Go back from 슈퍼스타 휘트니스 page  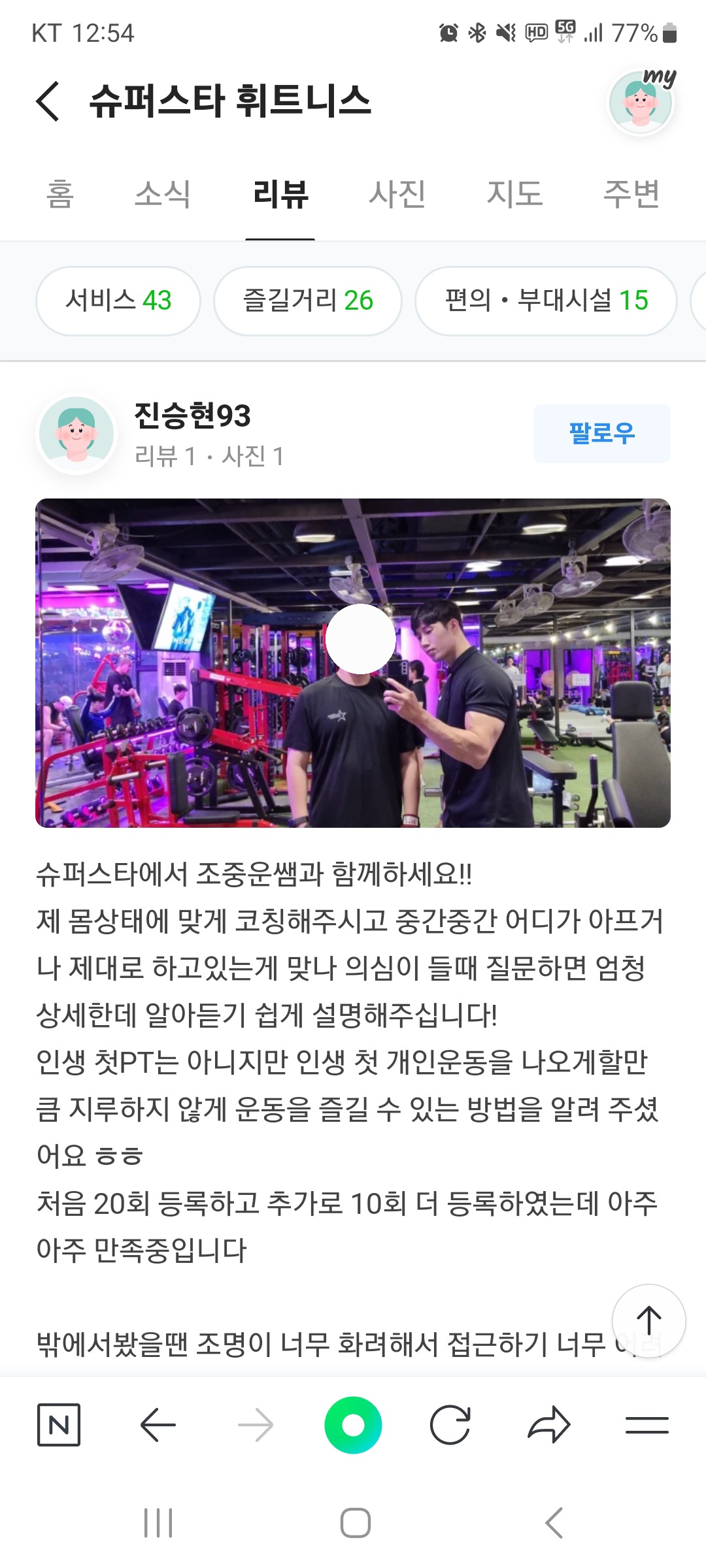pyautogui.click(x=48, y=101)
